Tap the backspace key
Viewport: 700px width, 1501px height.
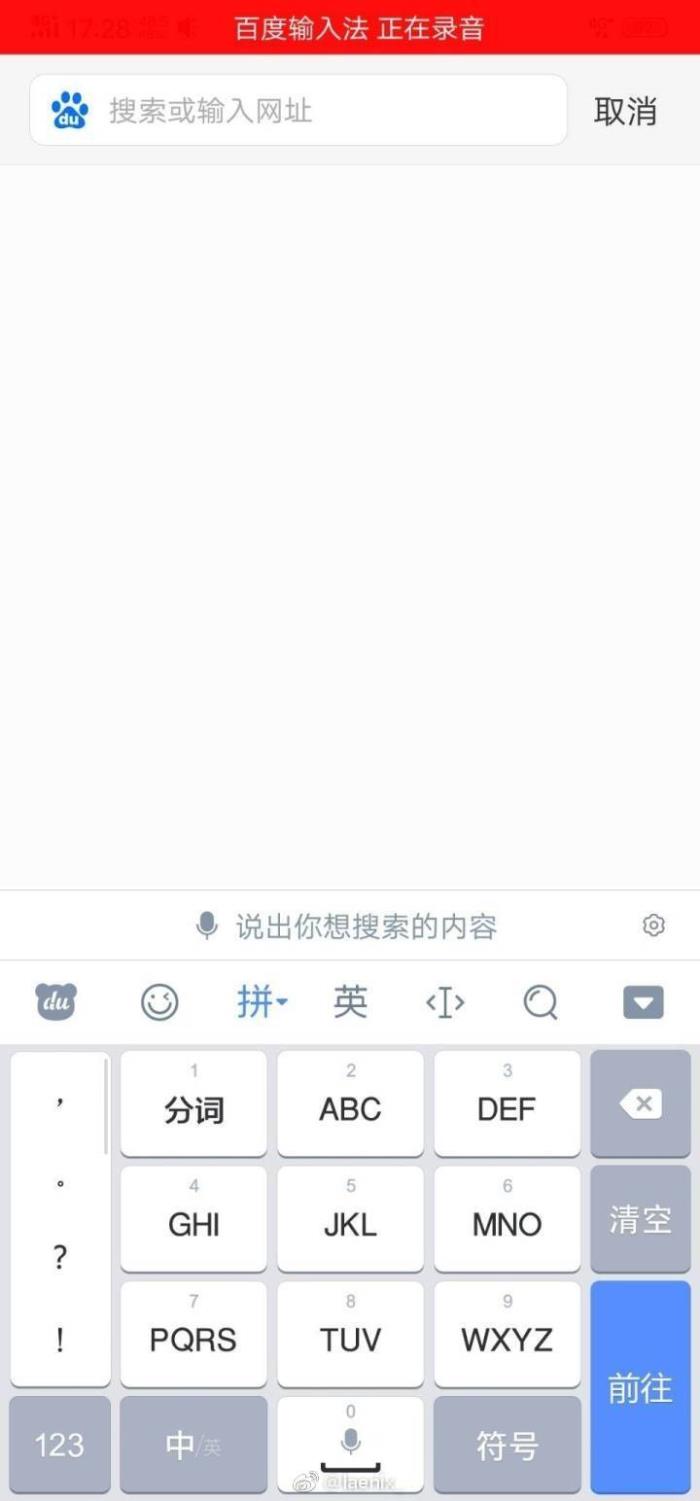pyautogui.click(x=640, y=1104)
